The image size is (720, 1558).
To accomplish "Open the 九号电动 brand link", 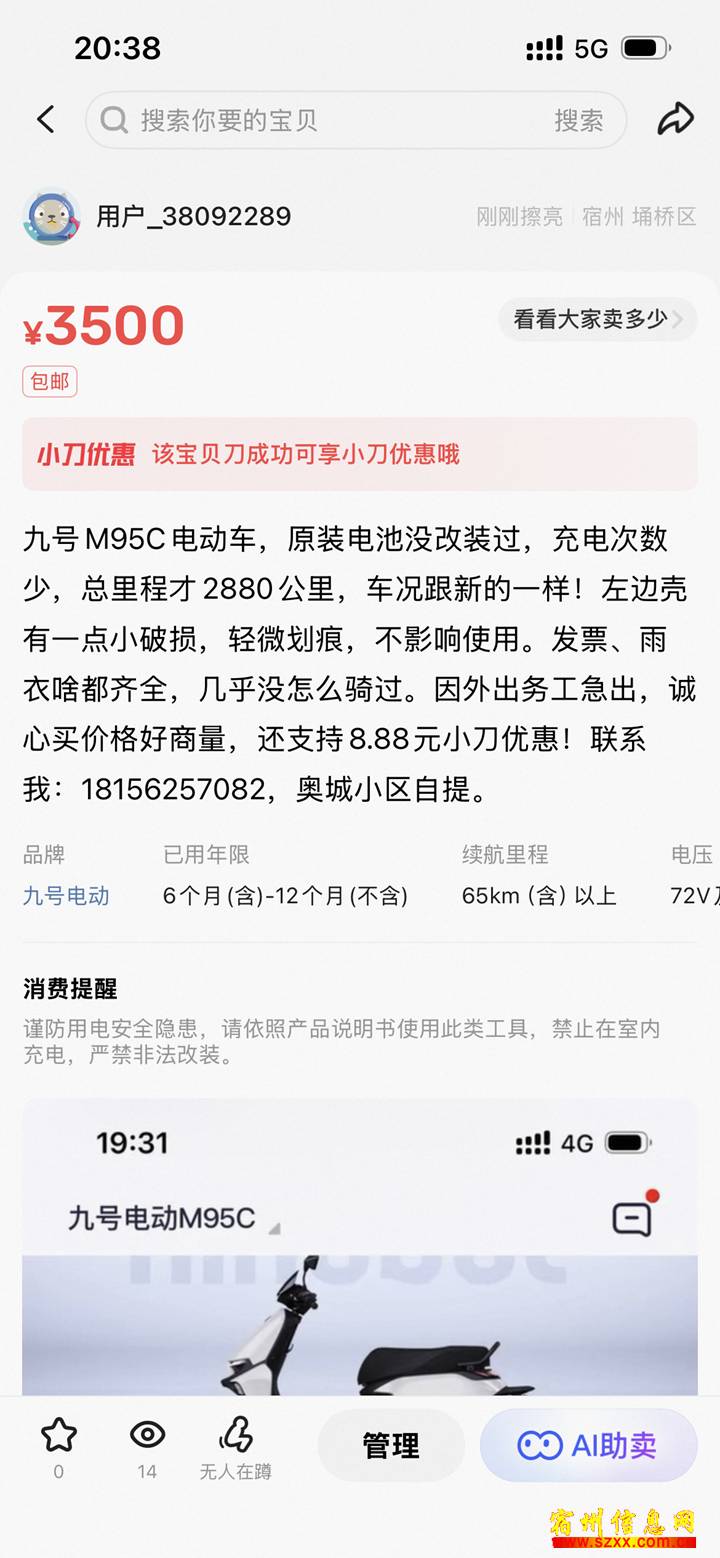I will click(x=66, y=896).
